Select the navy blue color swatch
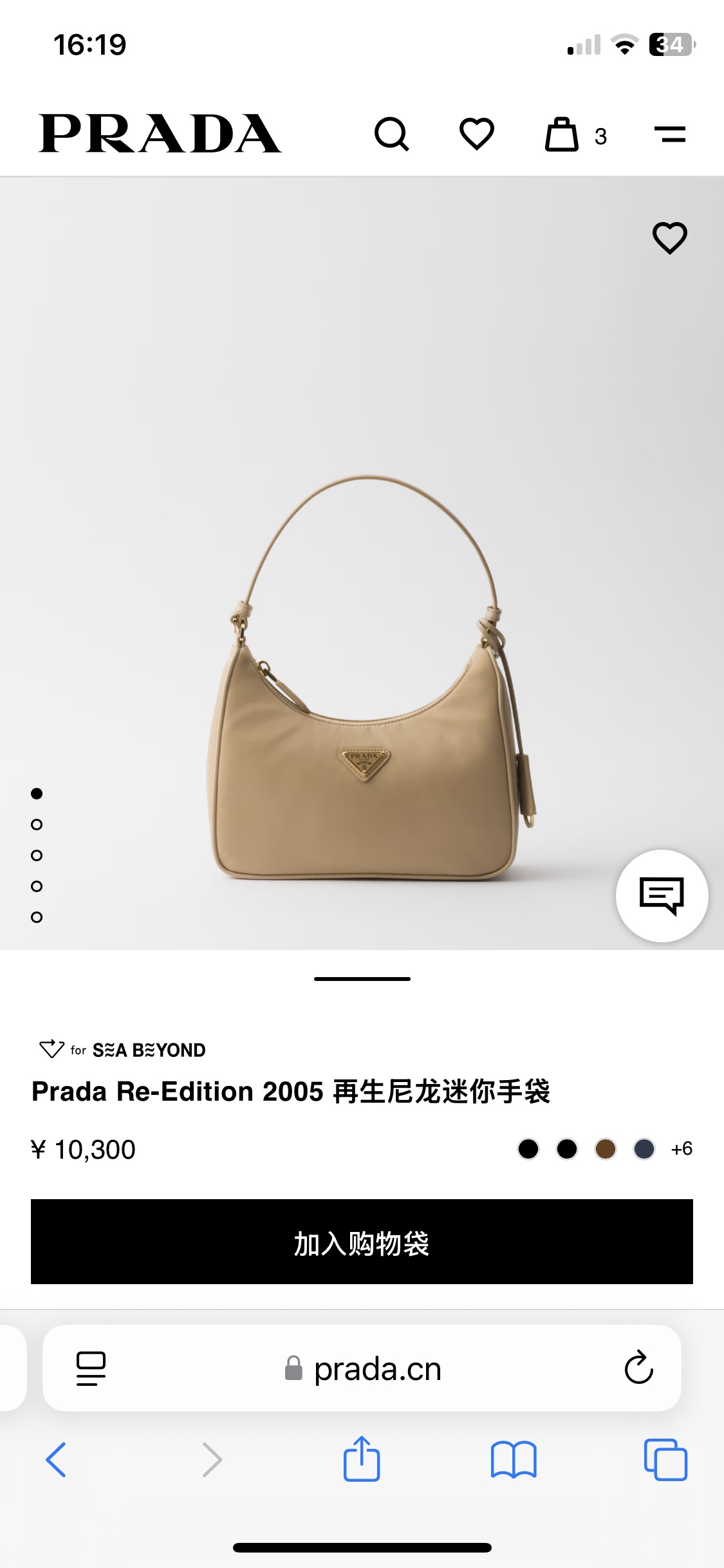Screen dimensions: 724x1568 tap(644, 1149)
